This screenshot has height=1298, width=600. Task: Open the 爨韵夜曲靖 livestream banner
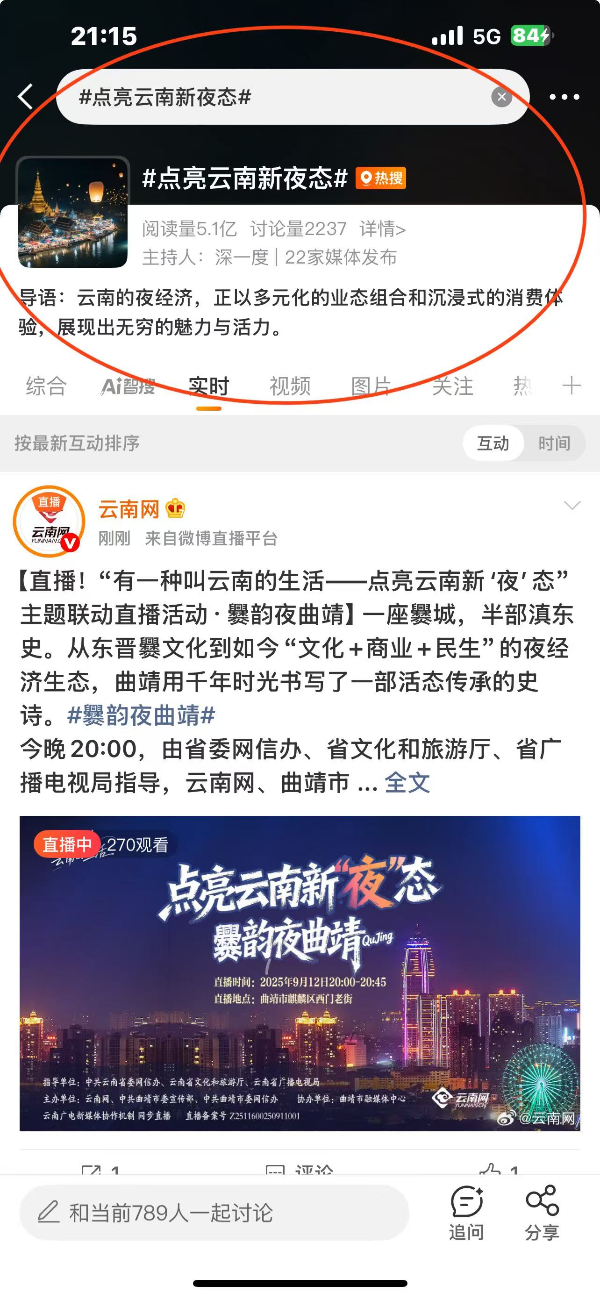pos(300,973)
